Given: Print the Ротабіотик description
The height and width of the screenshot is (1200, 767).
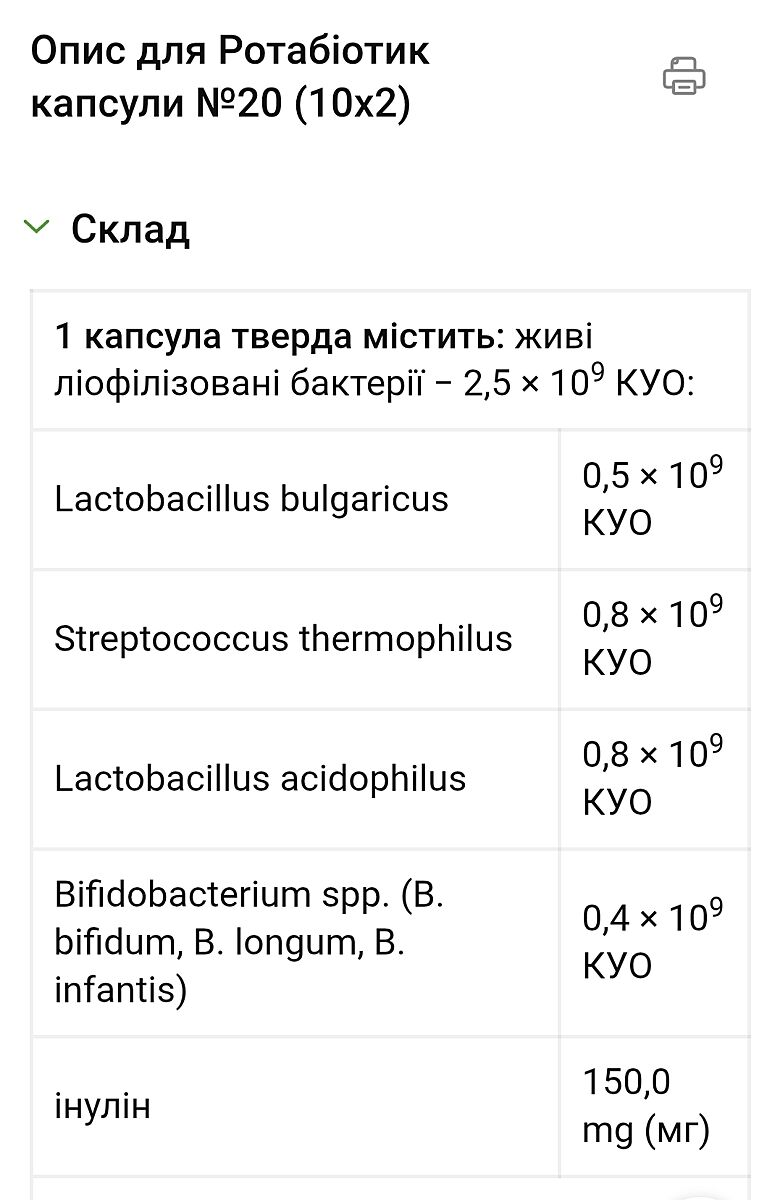Looking at the screenshot, I should (684, 77).
